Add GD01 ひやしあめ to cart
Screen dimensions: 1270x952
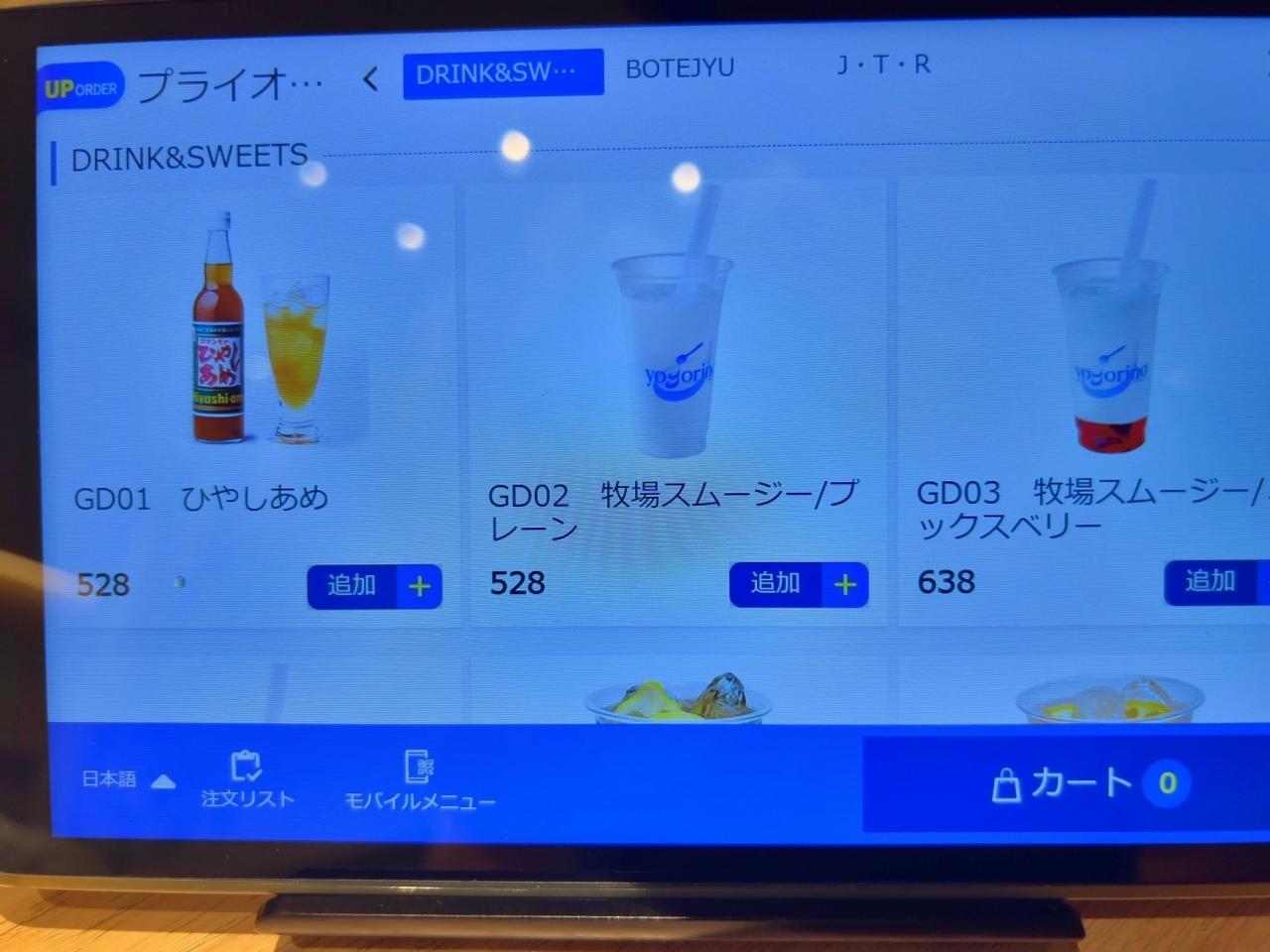[x=374, y=586]
